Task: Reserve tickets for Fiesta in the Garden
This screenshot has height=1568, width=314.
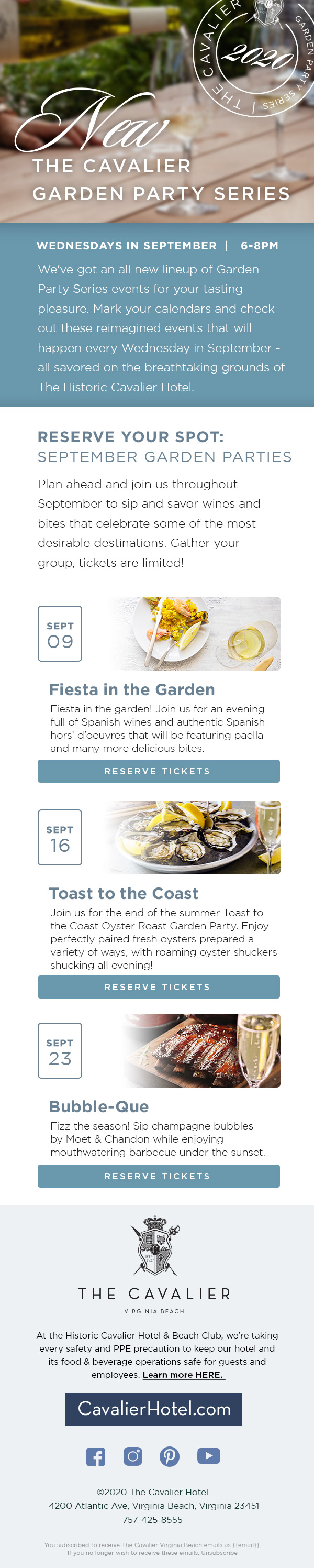Action: tap(158, 771)
